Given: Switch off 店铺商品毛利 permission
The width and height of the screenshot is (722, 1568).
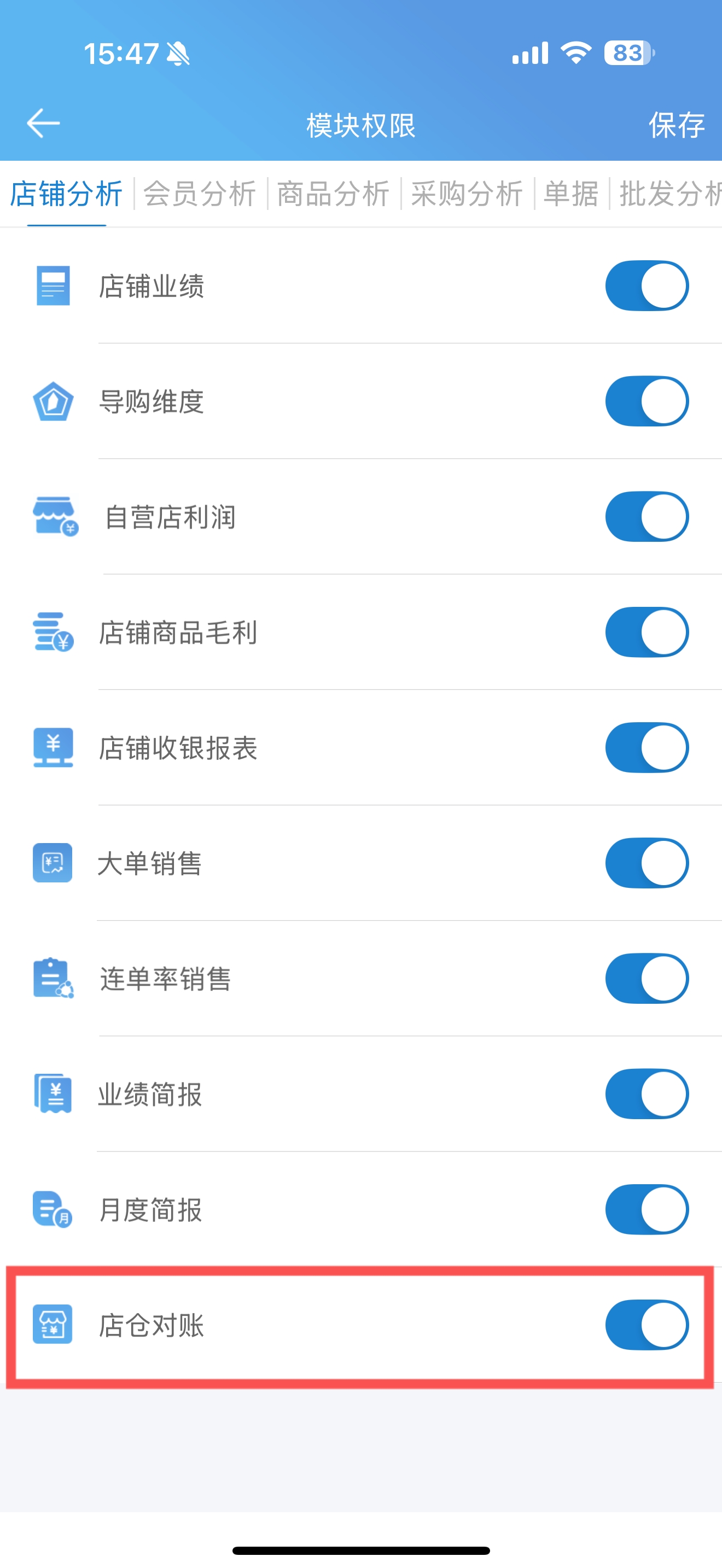Looking at the screenshot, I should tap(647, 633).
